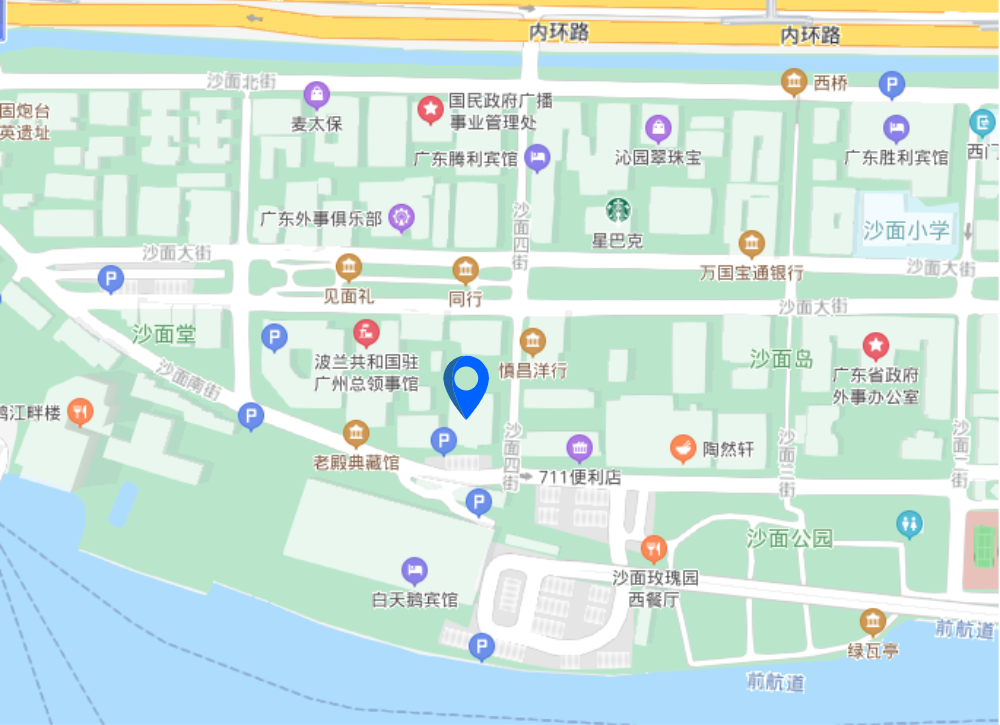
Task: Tap the 万国宝通银行 landmark marker
Action: 752,243
